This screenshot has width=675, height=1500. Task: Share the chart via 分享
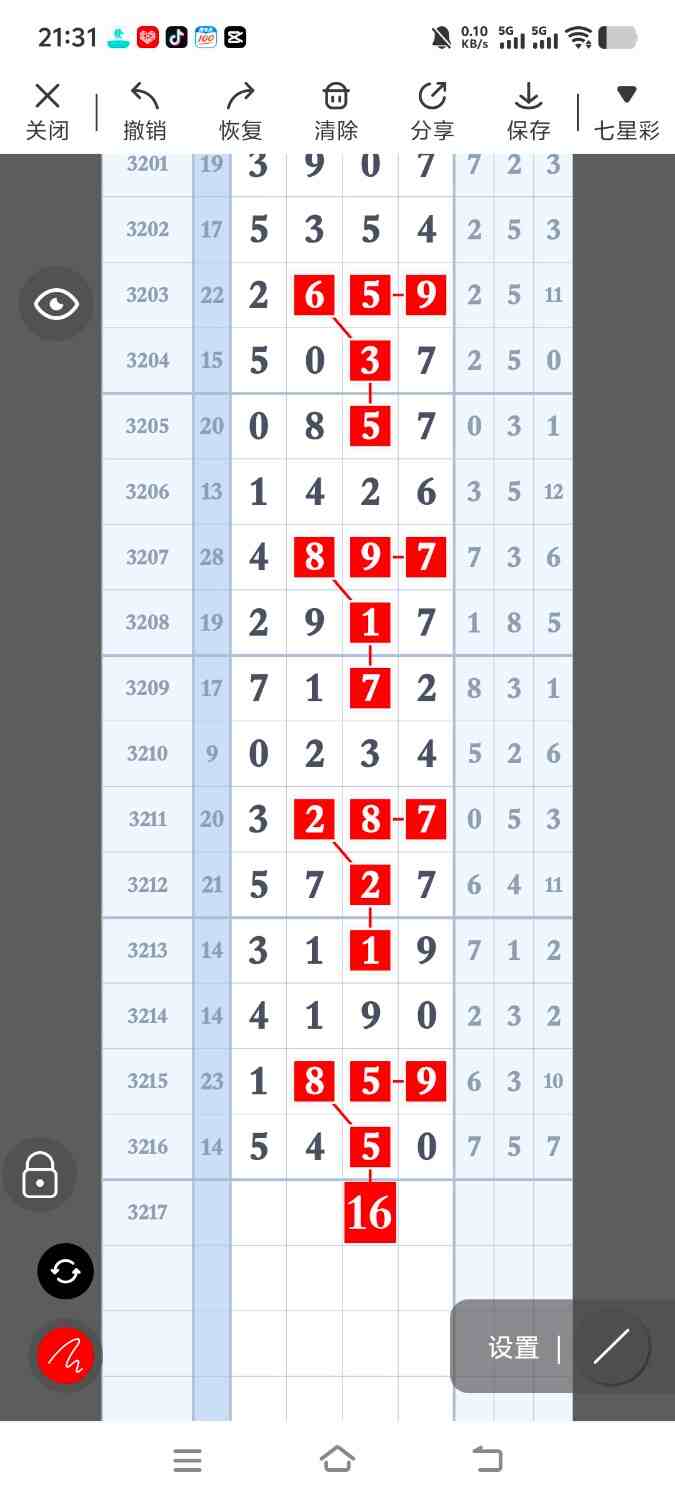pyautogui.click(x=432, y=111)
